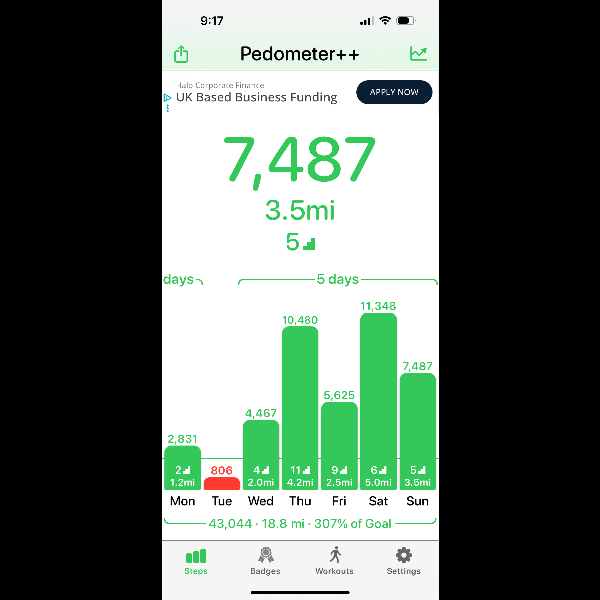The height and width of the screenshot is (600, 600).
Task: Select Monday's 2,831 steps bar
Action: (182, 467)
